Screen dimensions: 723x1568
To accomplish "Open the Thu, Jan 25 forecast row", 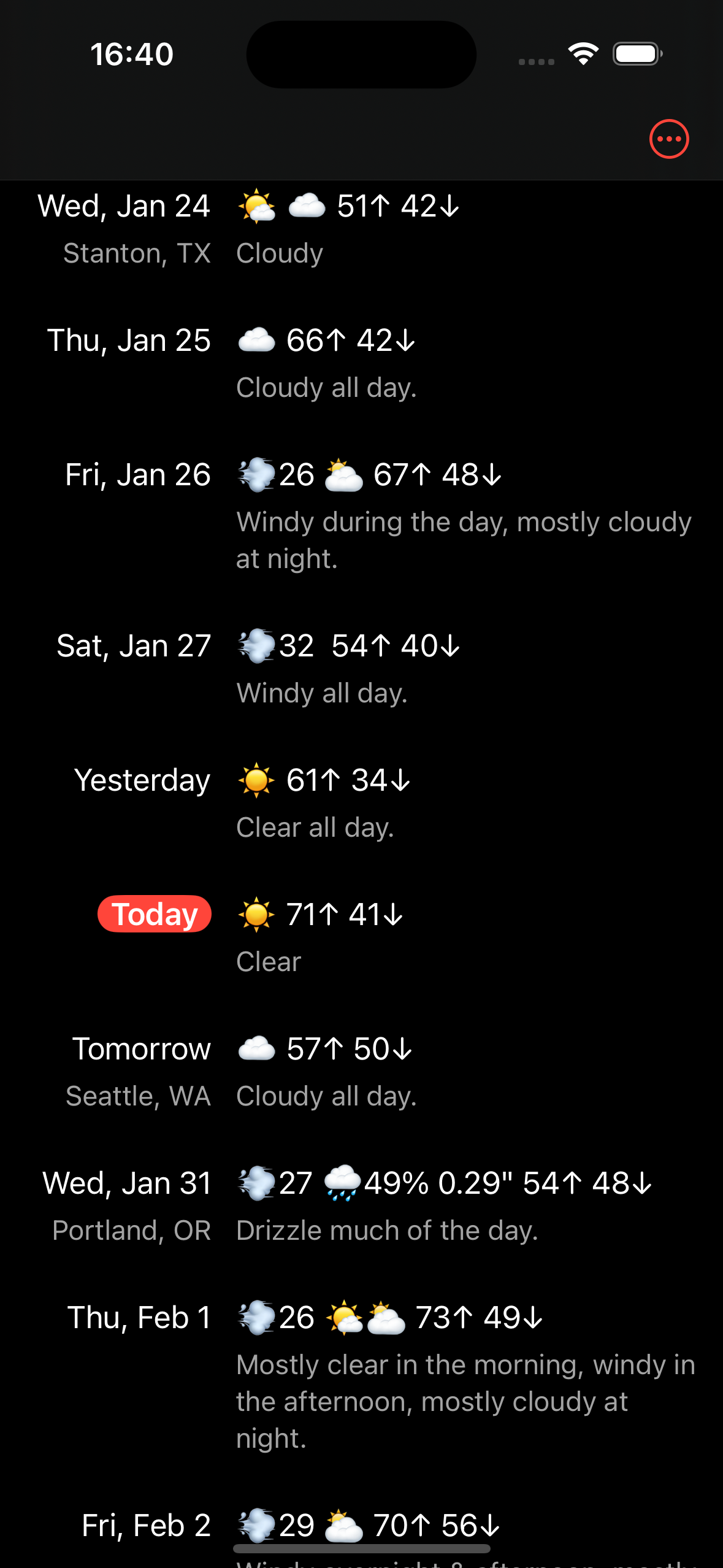I will [x=361, y=364].
